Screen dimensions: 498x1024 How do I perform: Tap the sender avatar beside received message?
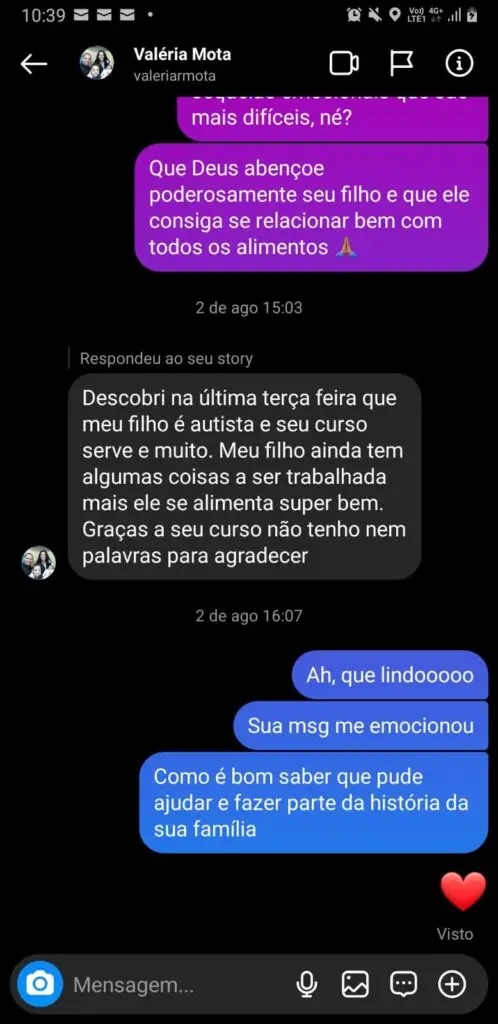[39, 562]
